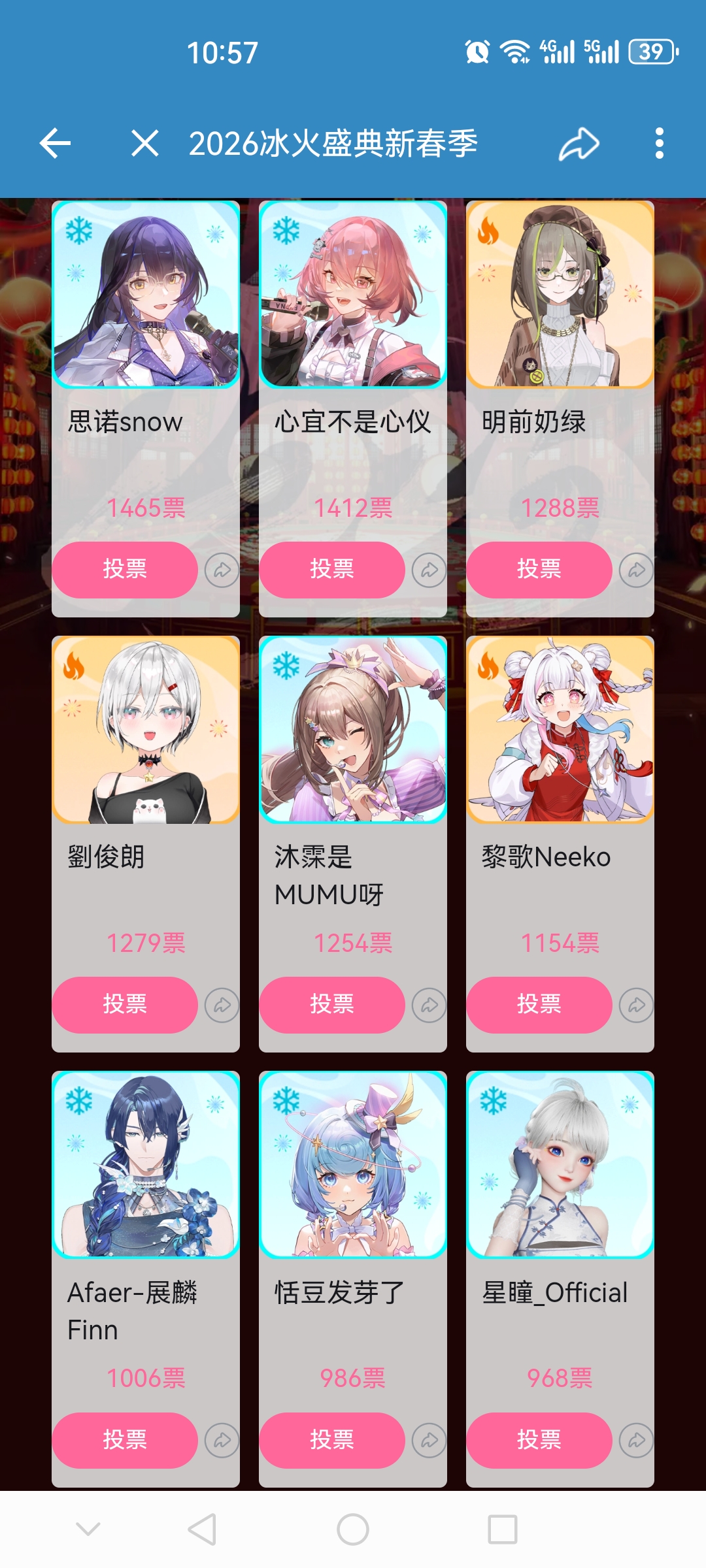The image size is (706, 1568).
Task: Open 黎歌Neeko's avatar picture
Action: [x=560, y=729]
